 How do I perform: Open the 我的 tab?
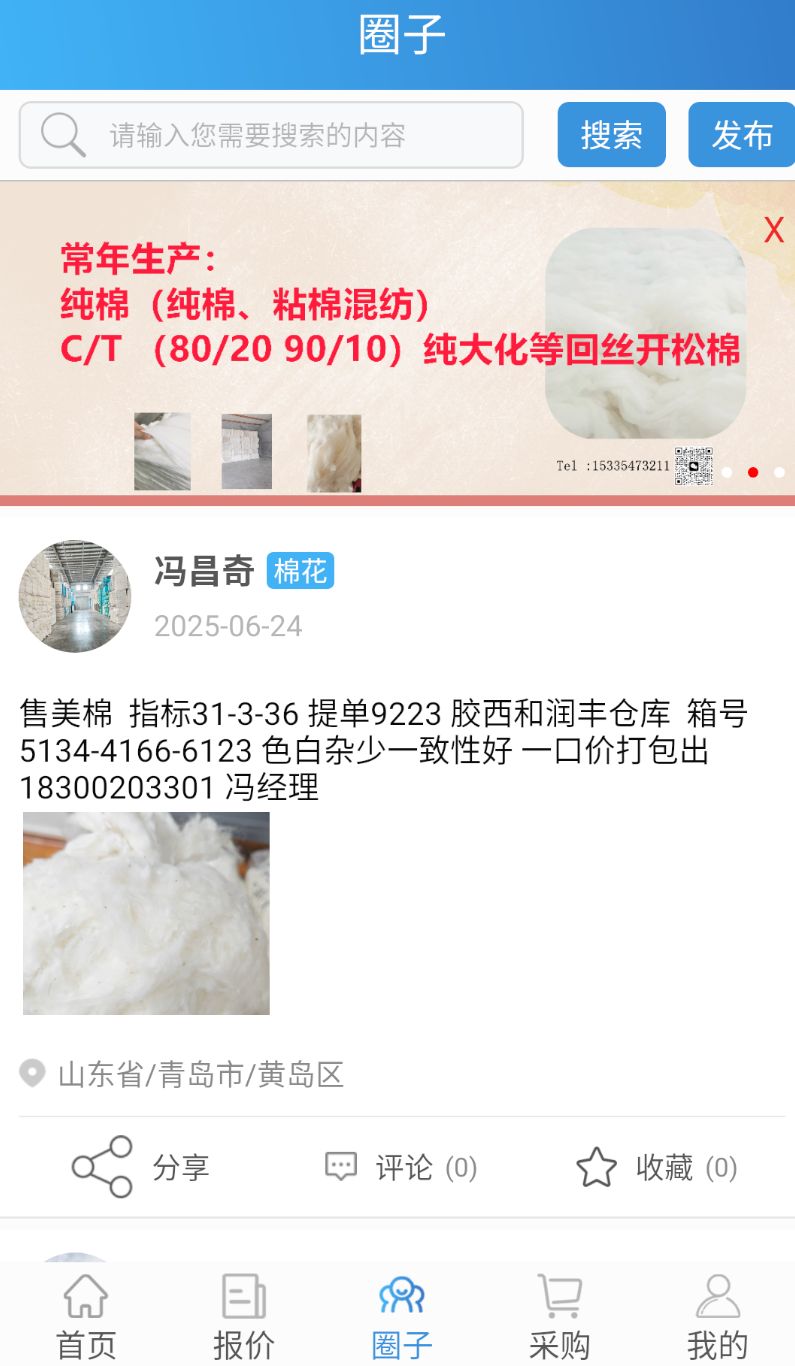click(717, 1317)
